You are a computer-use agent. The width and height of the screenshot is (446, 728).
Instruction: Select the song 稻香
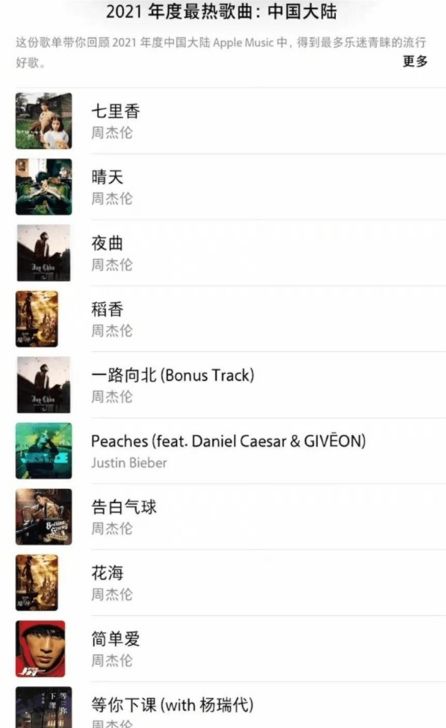tap(231, 318)
